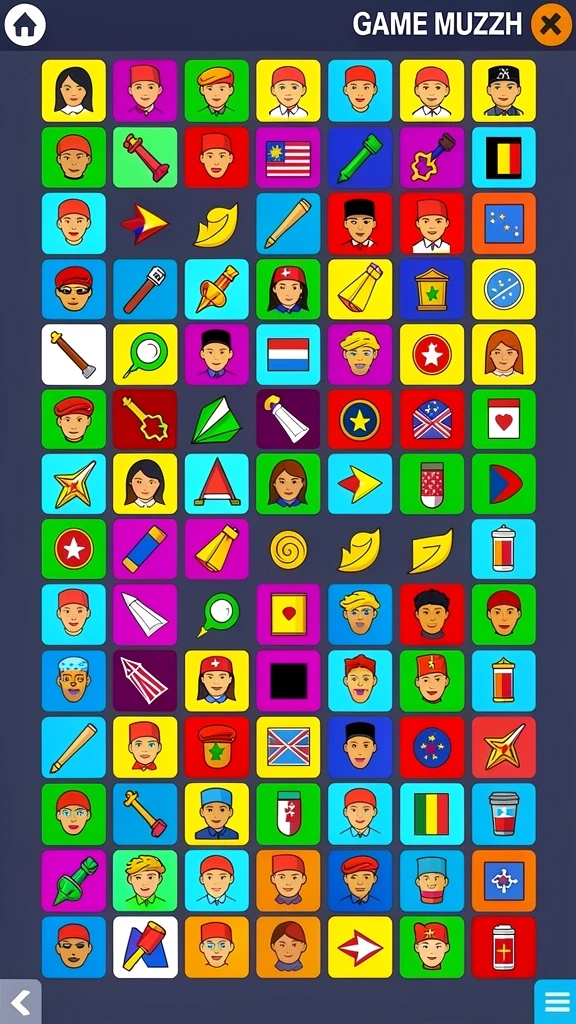
Task: Pick the green crayon on the blue tile
Action: (360, 157)
